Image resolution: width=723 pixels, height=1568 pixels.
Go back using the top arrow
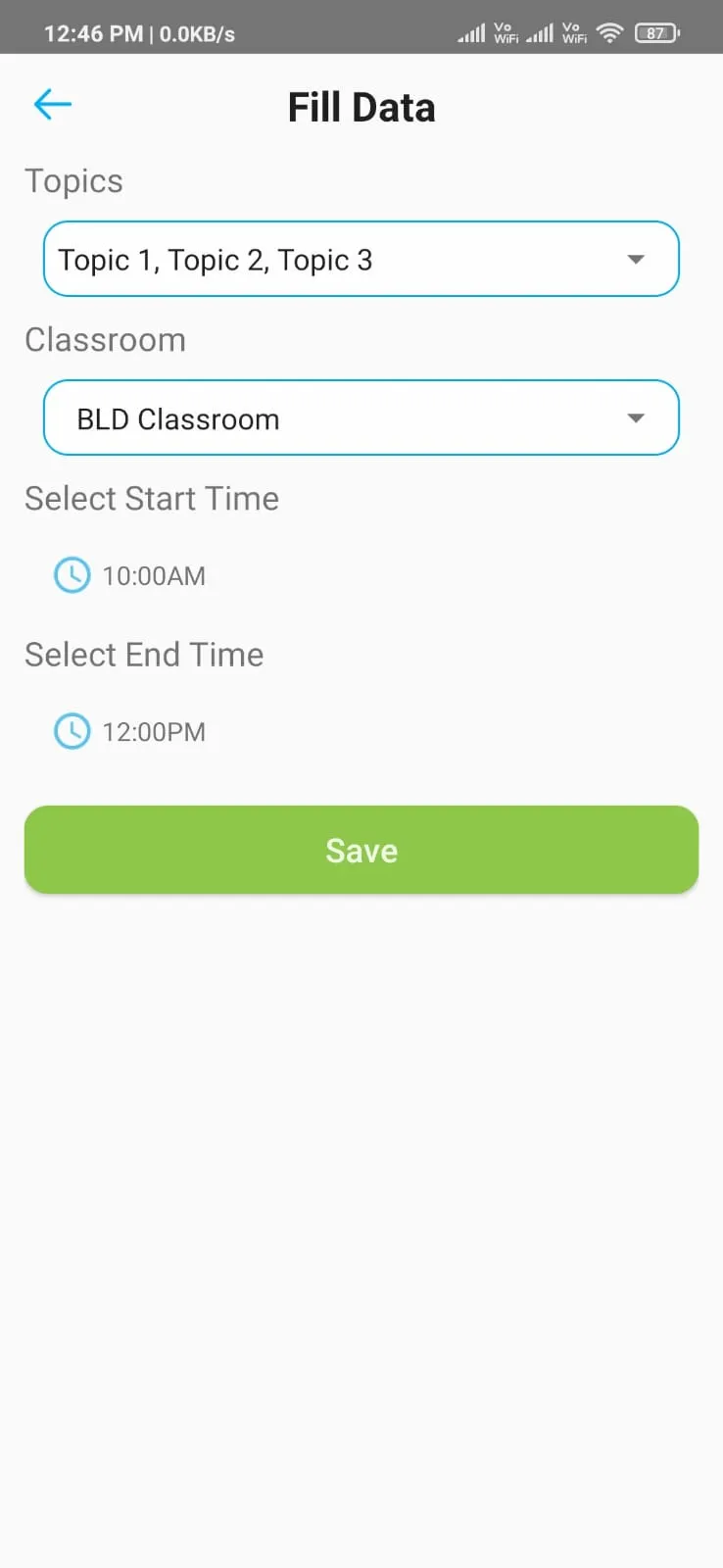pos(53,104)
